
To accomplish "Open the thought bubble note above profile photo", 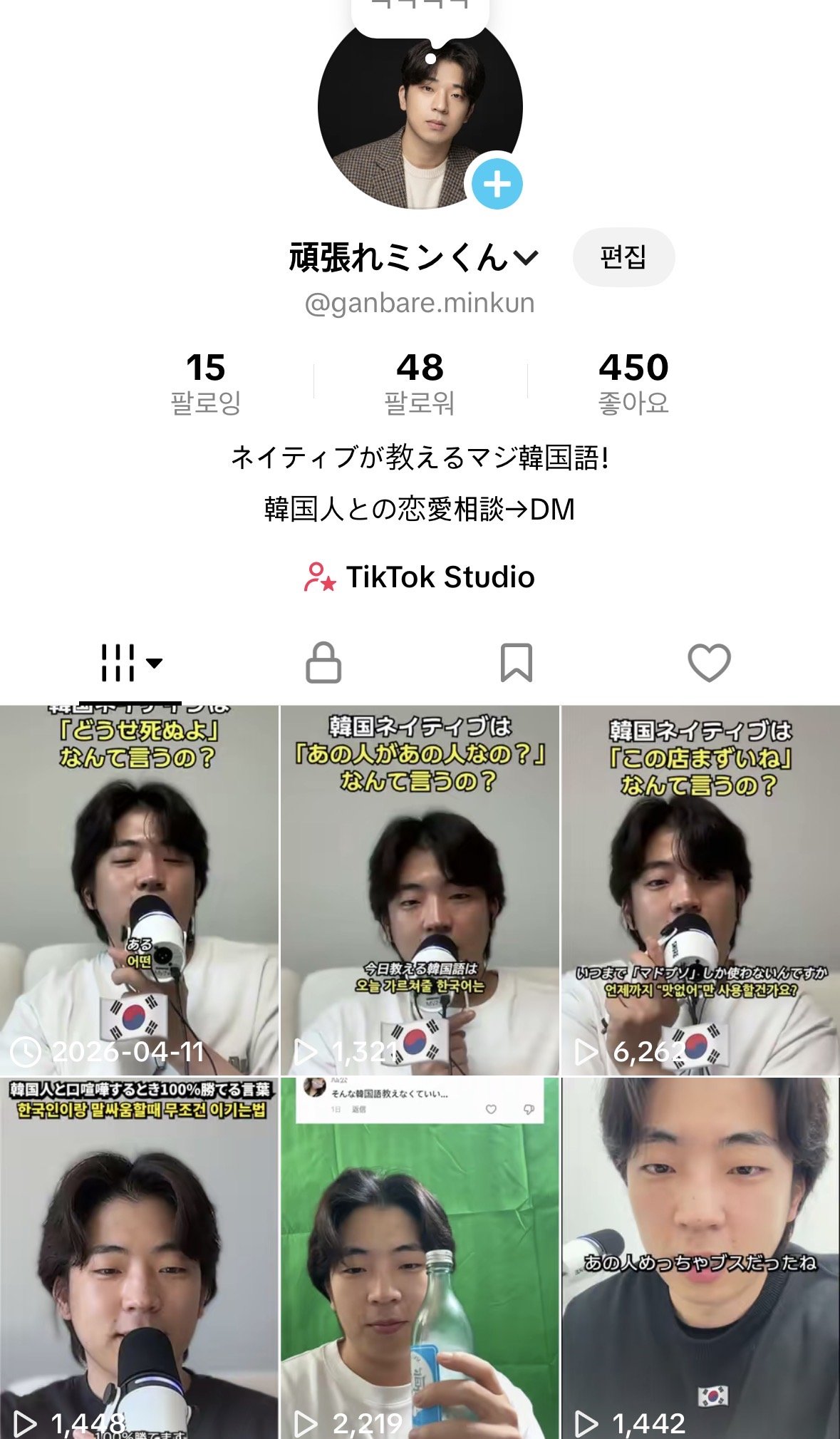I will pyautogui.click(x=420, y=14).
